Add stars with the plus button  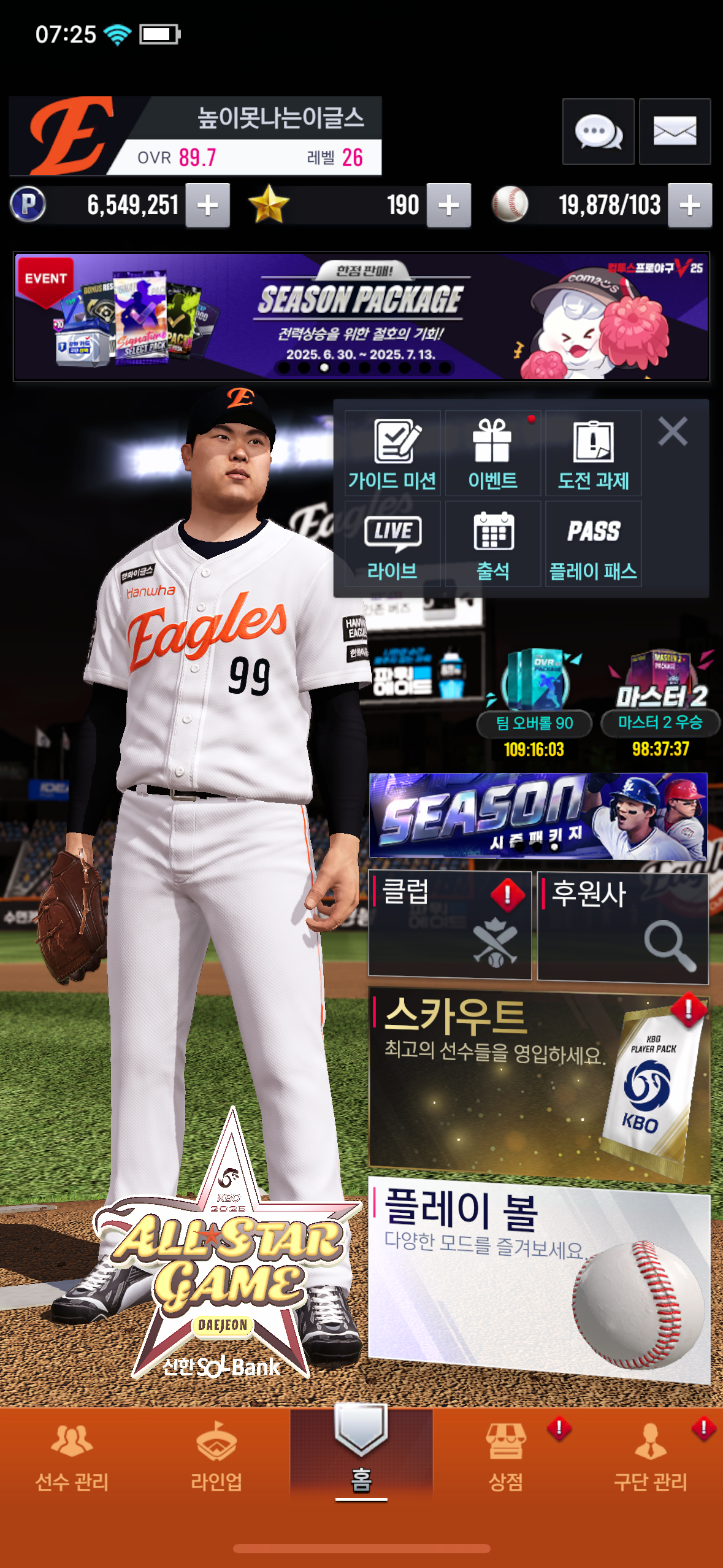click(449, 206)
